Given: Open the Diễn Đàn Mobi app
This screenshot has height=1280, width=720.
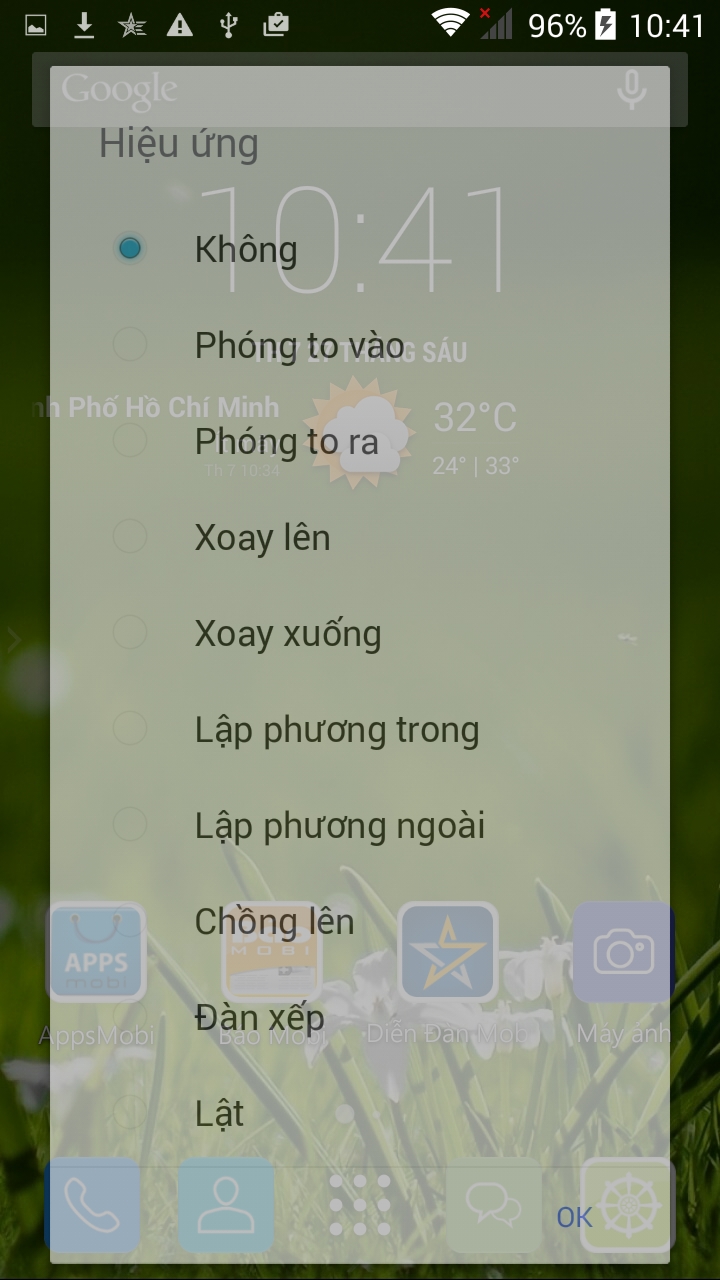Looking at the screenshot, I should coord(447,952).
